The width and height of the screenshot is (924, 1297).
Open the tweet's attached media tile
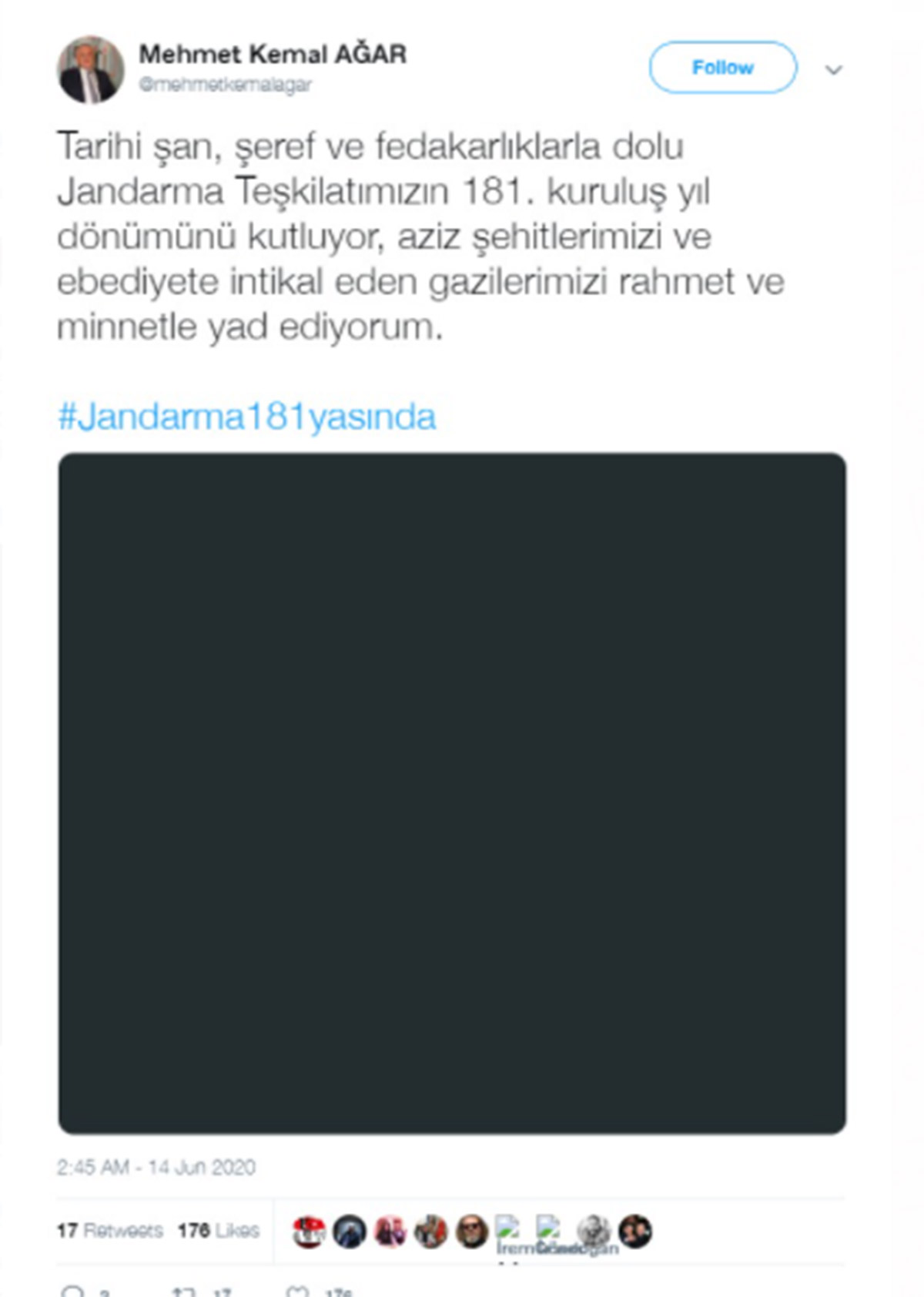click(452, 793)
